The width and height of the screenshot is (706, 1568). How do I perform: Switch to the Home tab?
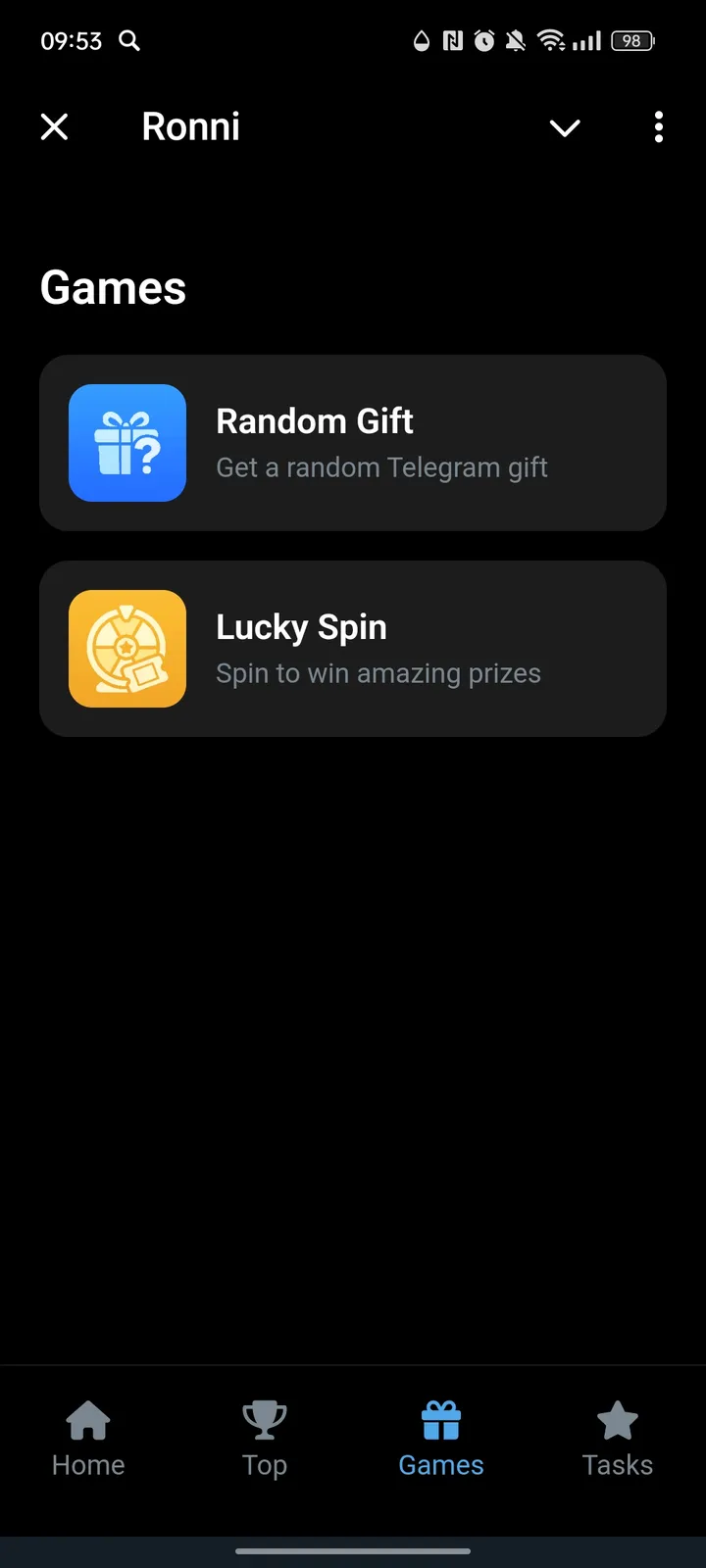(x=88, y=1439)
